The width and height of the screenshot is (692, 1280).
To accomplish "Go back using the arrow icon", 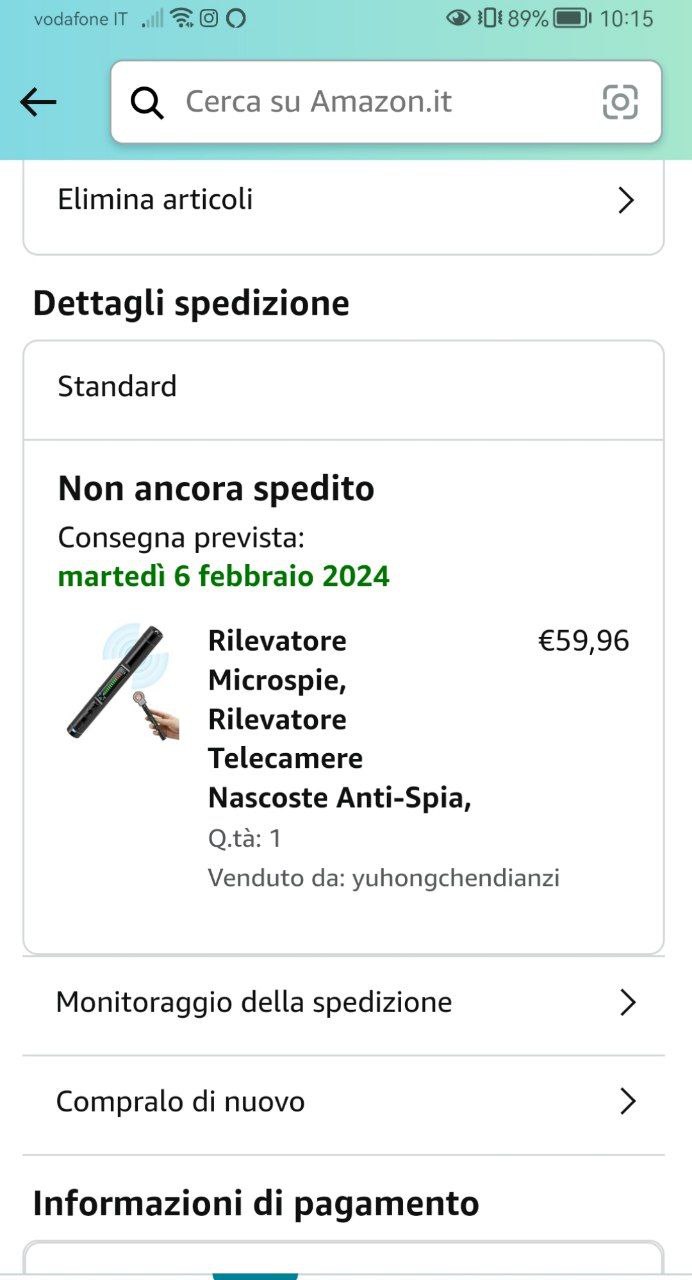I will (38, 101).
